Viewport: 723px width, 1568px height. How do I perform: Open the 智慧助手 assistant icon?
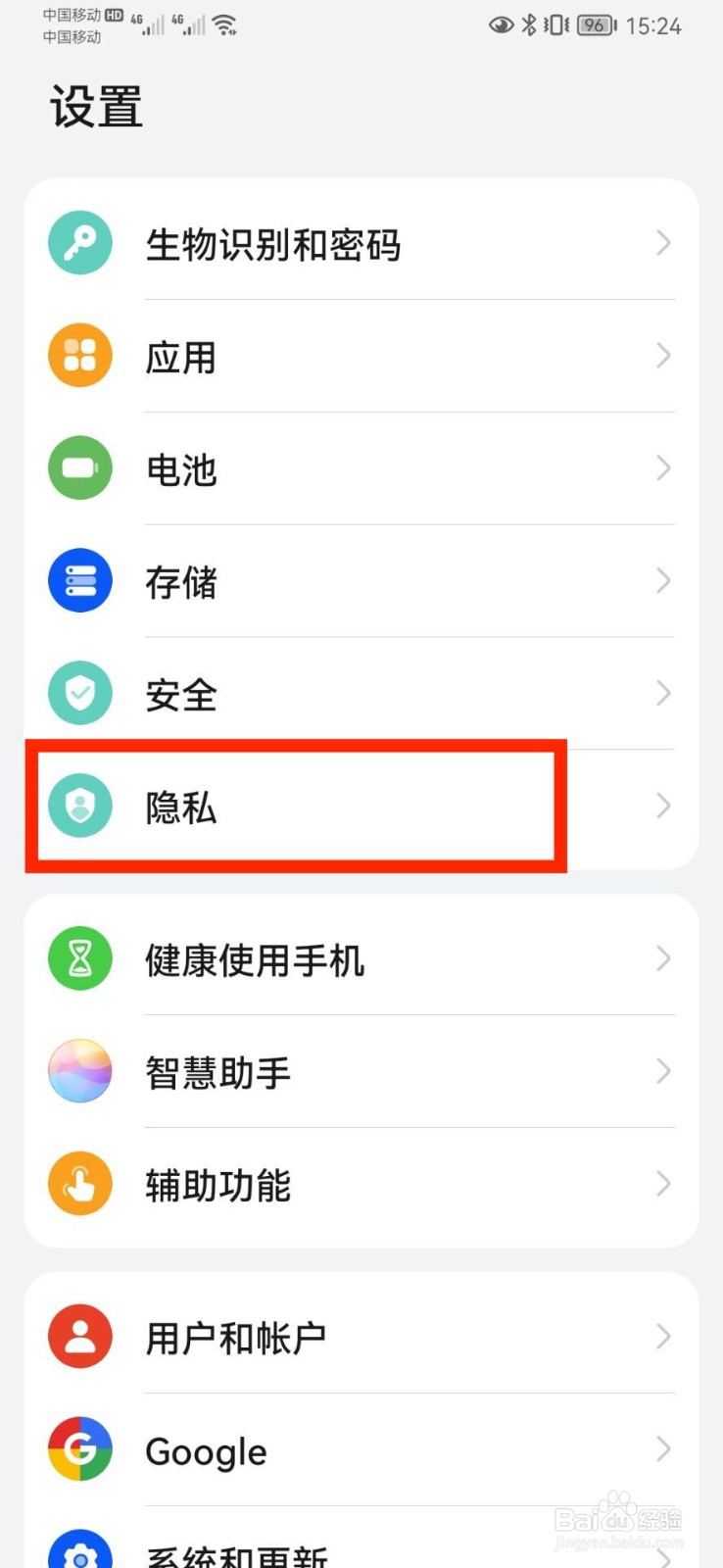(80, 1071)
